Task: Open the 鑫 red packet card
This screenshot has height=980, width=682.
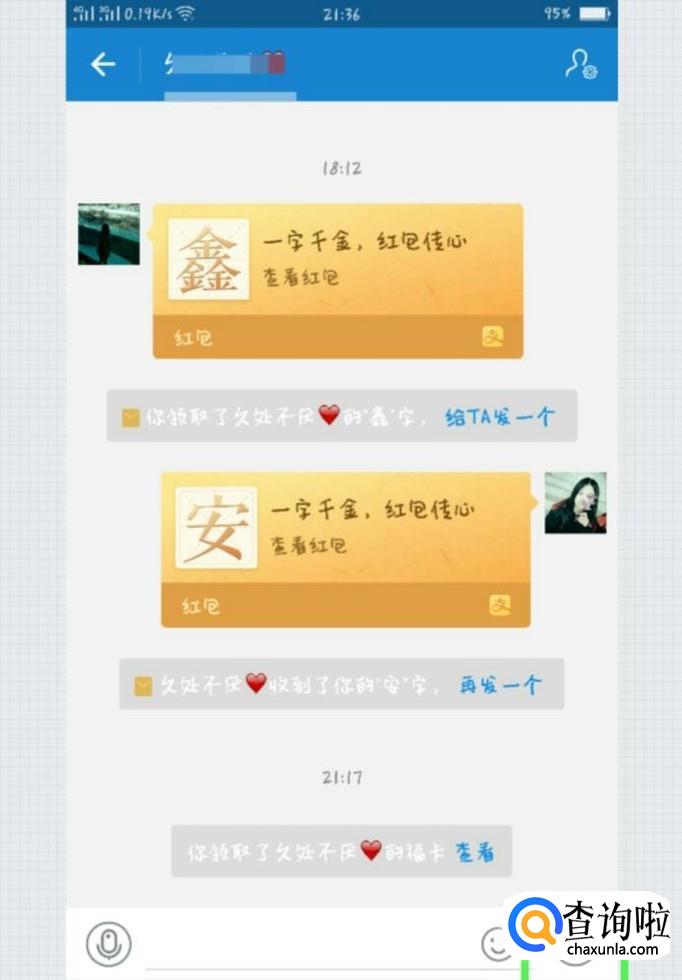Action: (x=337, y=279)
